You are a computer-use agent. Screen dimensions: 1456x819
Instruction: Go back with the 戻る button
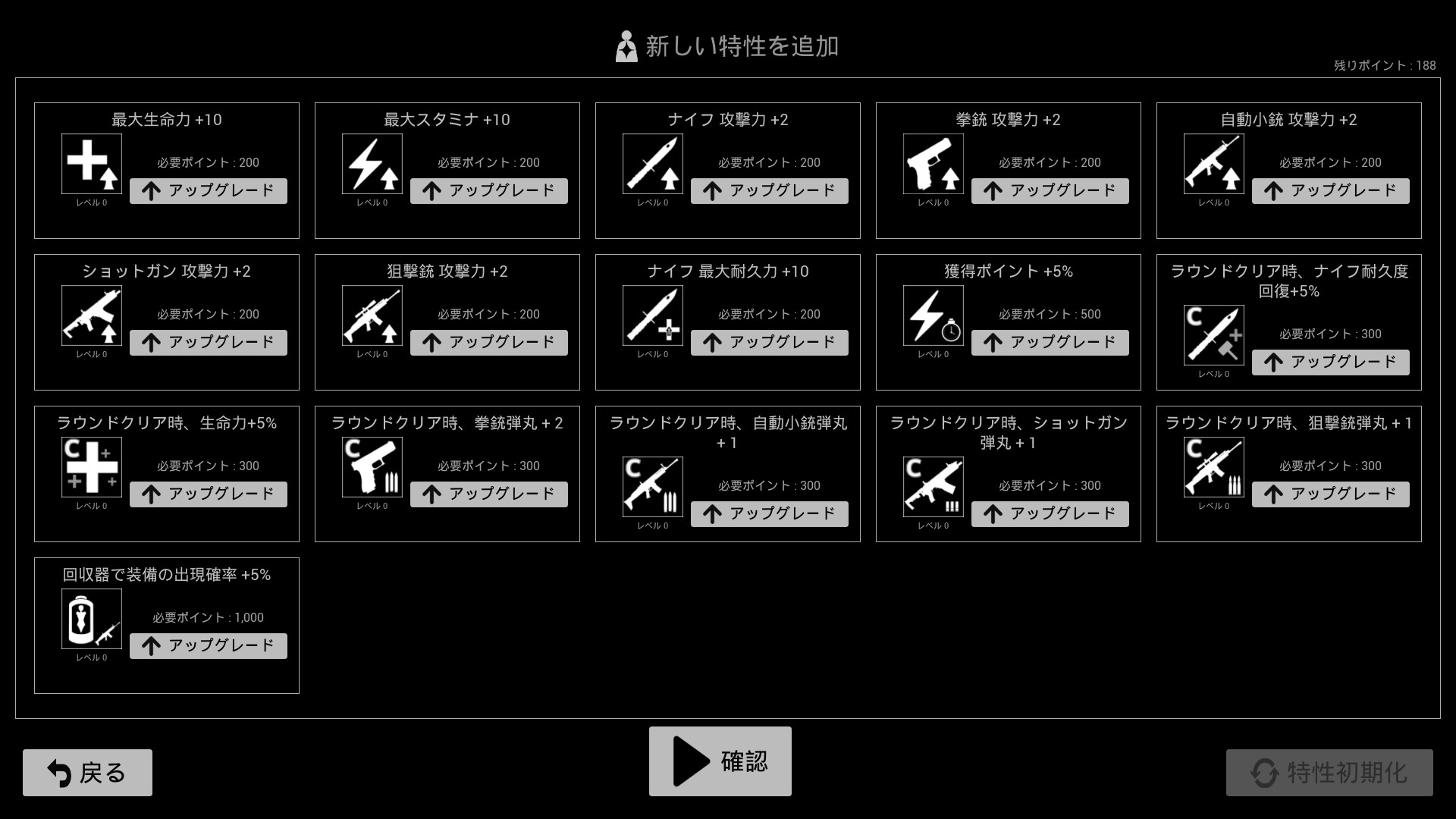[87, 773]
